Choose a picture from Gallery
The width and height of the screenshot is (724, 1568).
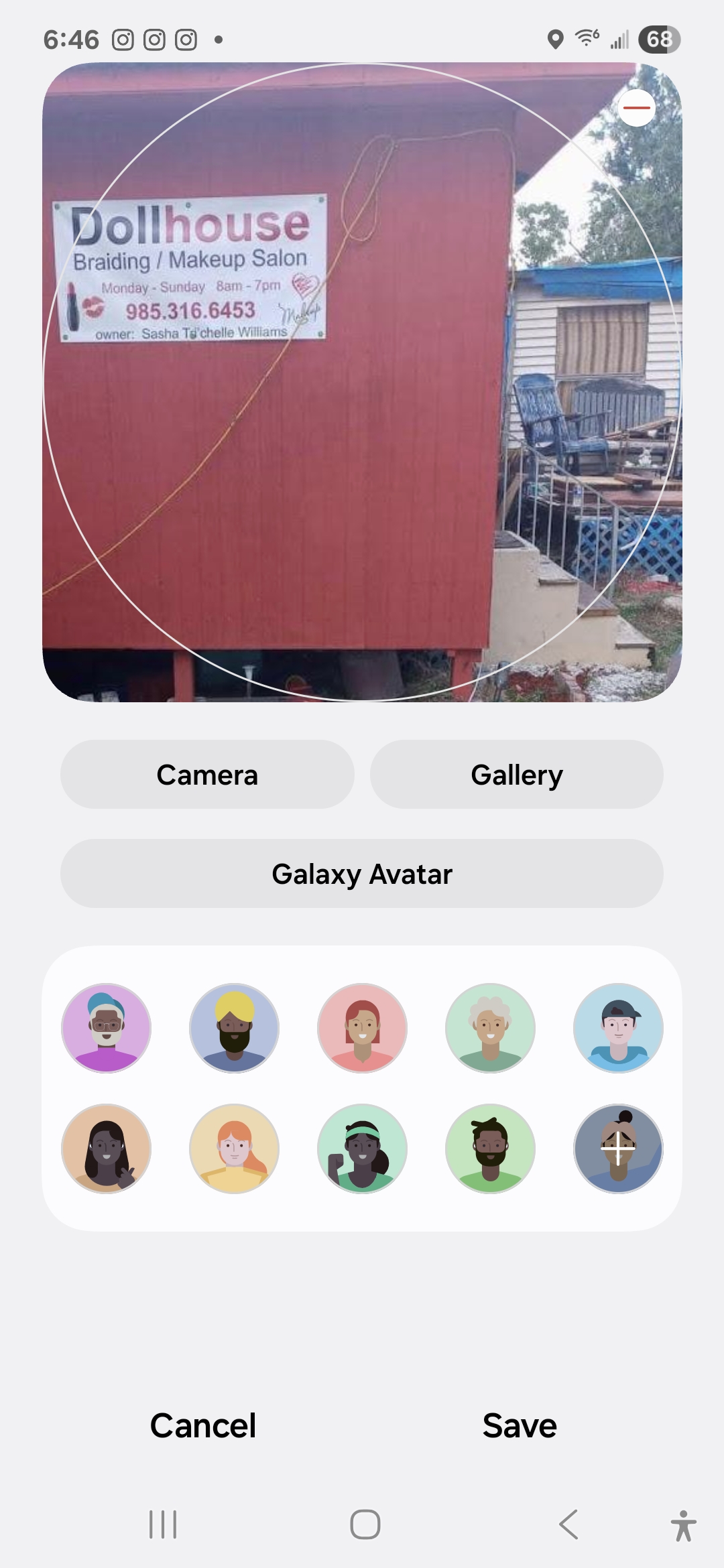516,775
